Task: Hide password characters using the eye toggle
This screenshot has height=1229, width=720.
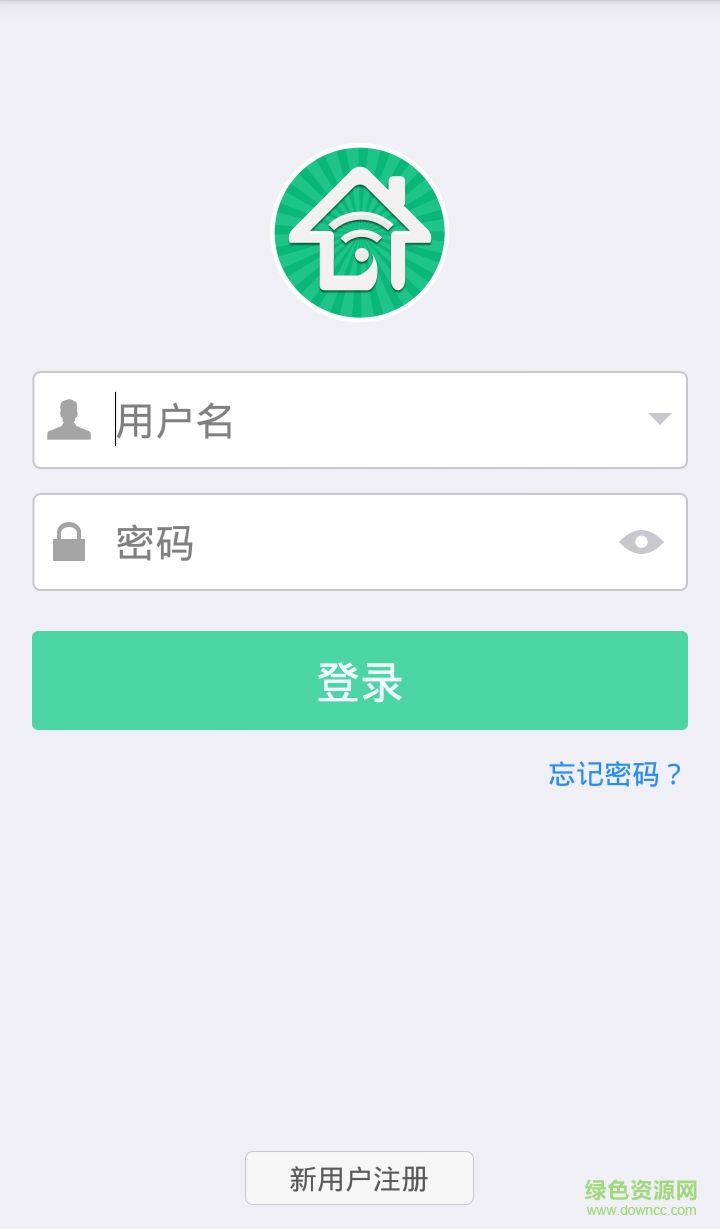Action: pyautogui.click(x=641, y=542)
